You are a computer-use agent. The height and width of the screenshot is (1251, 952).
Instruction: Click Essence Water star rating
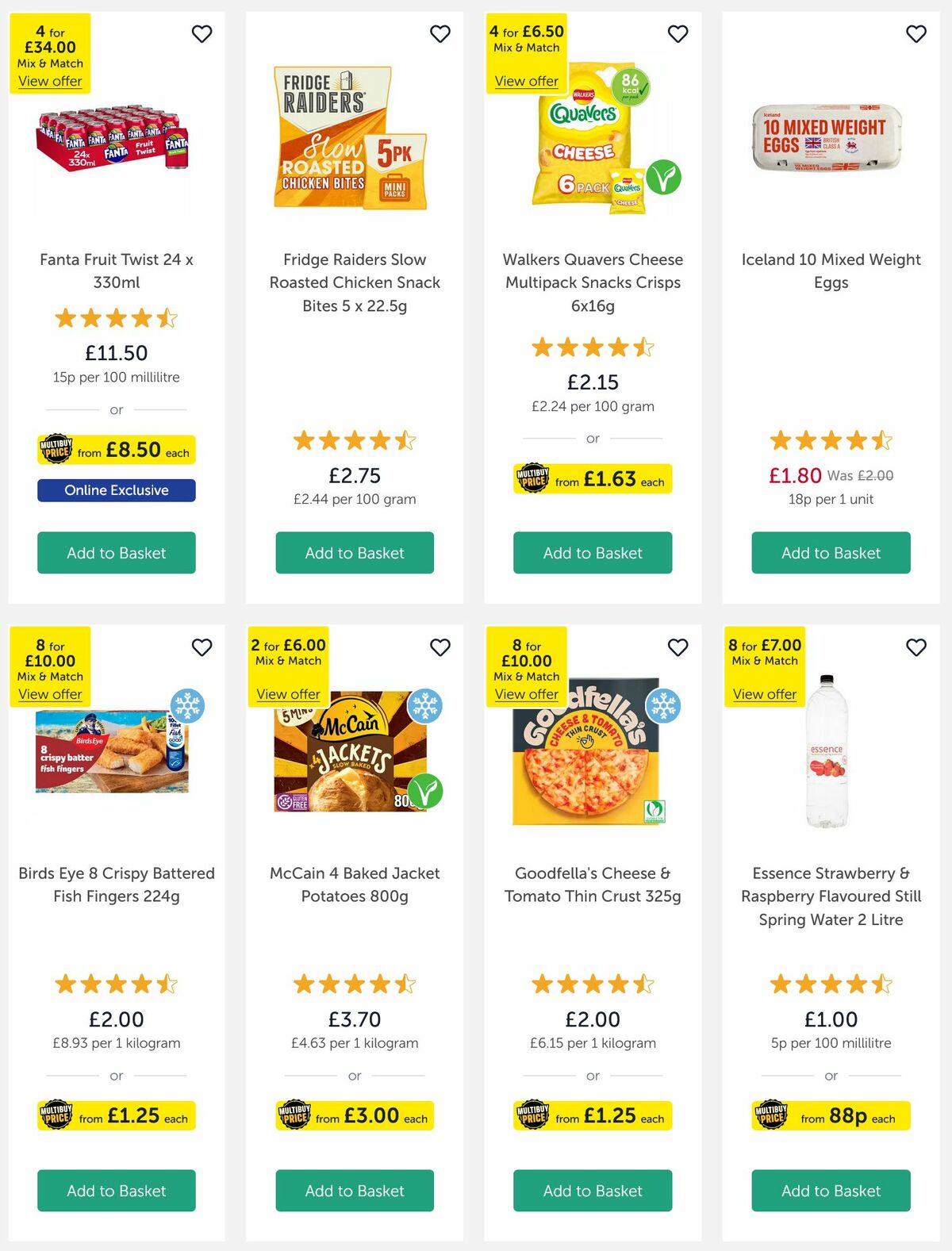(831, 984)
